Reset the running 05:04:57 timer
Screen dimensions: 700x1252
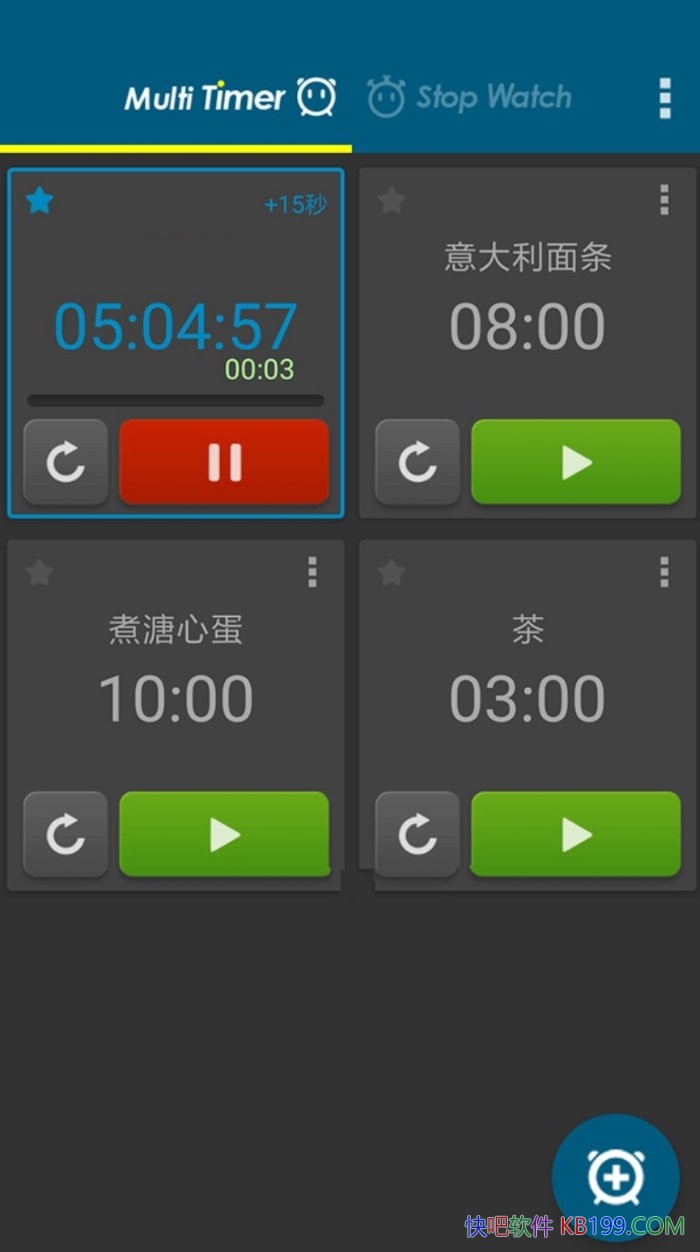[x=66, y=462]
